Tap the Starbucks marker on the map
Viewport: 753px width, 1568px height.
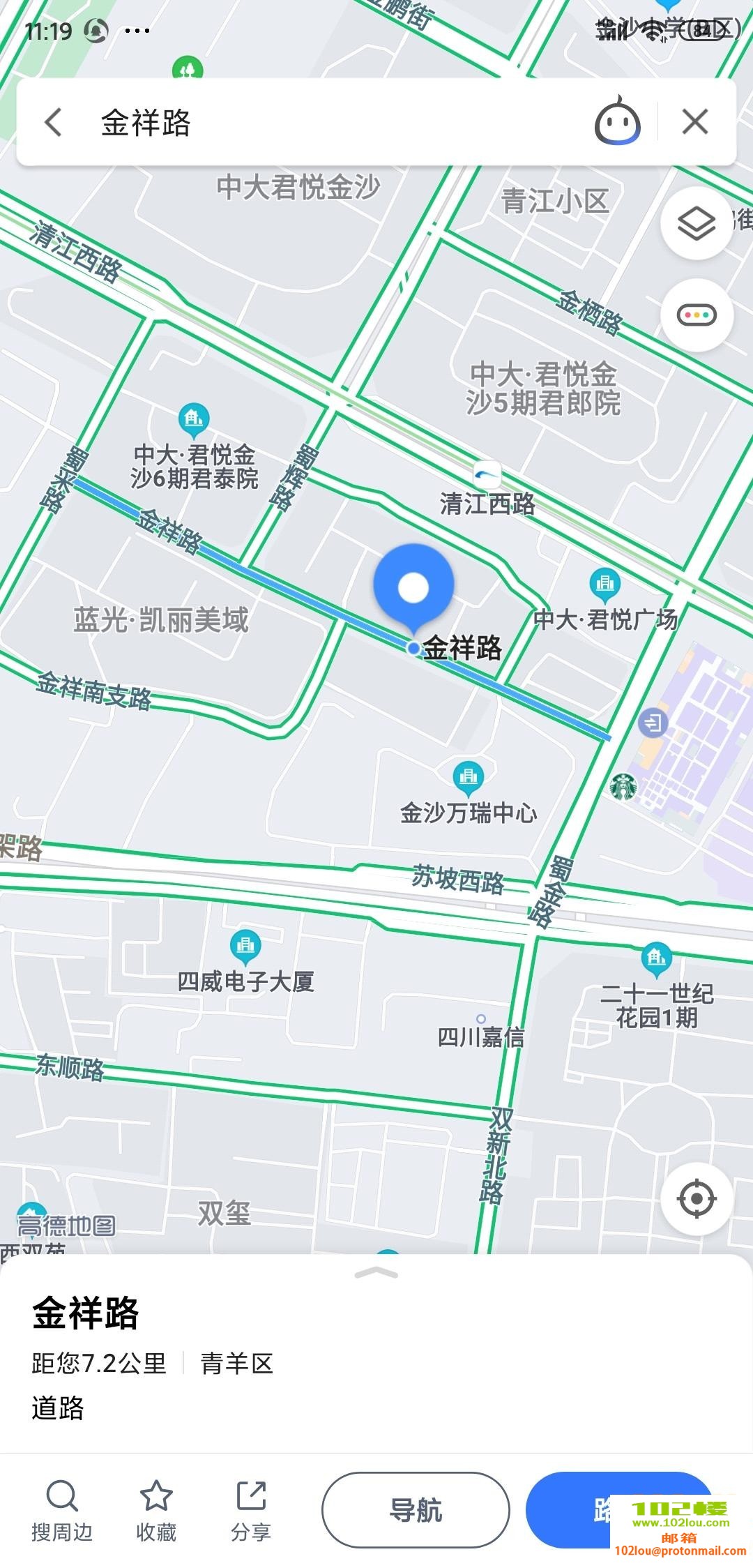click(623, 786)
